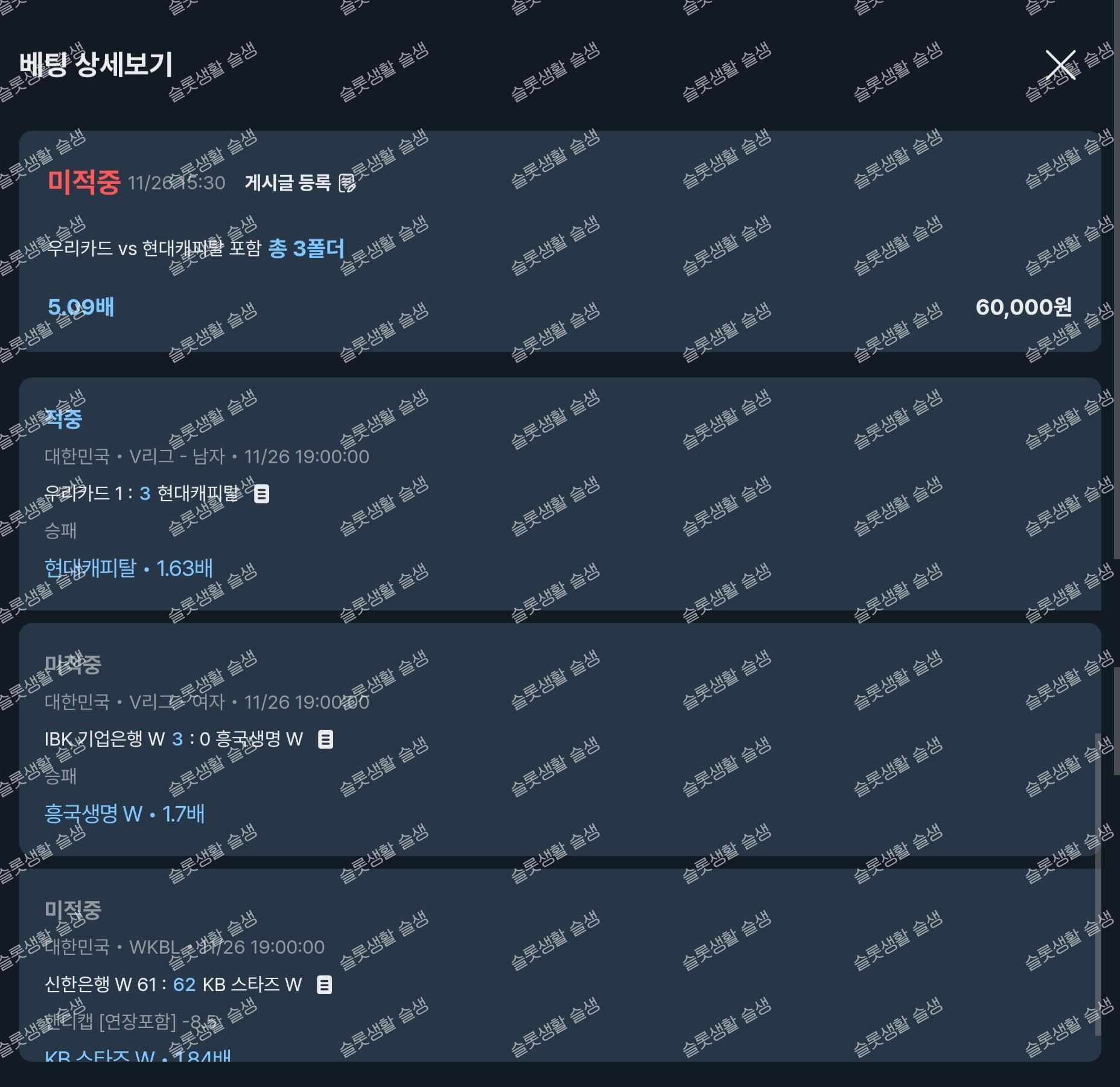Viewport: 1120px width, 1087px height.
Task: Tap 게시글 등록 to post this bet
Action: (x=300, y=182)
